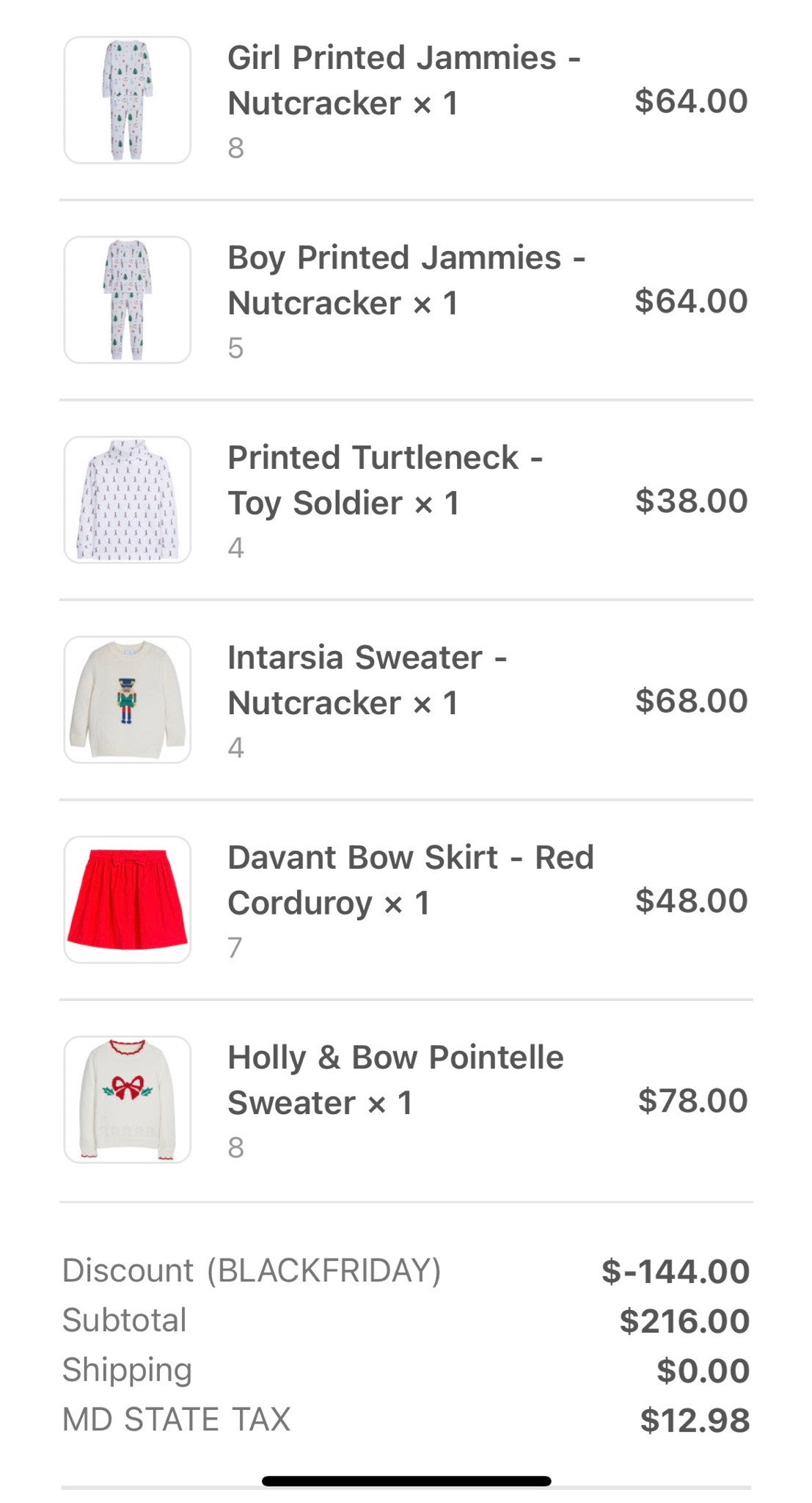The image size is (812, 1503).
Task: Open the Boy Printed Jammies thumbnail image
Action: (127, 299)
